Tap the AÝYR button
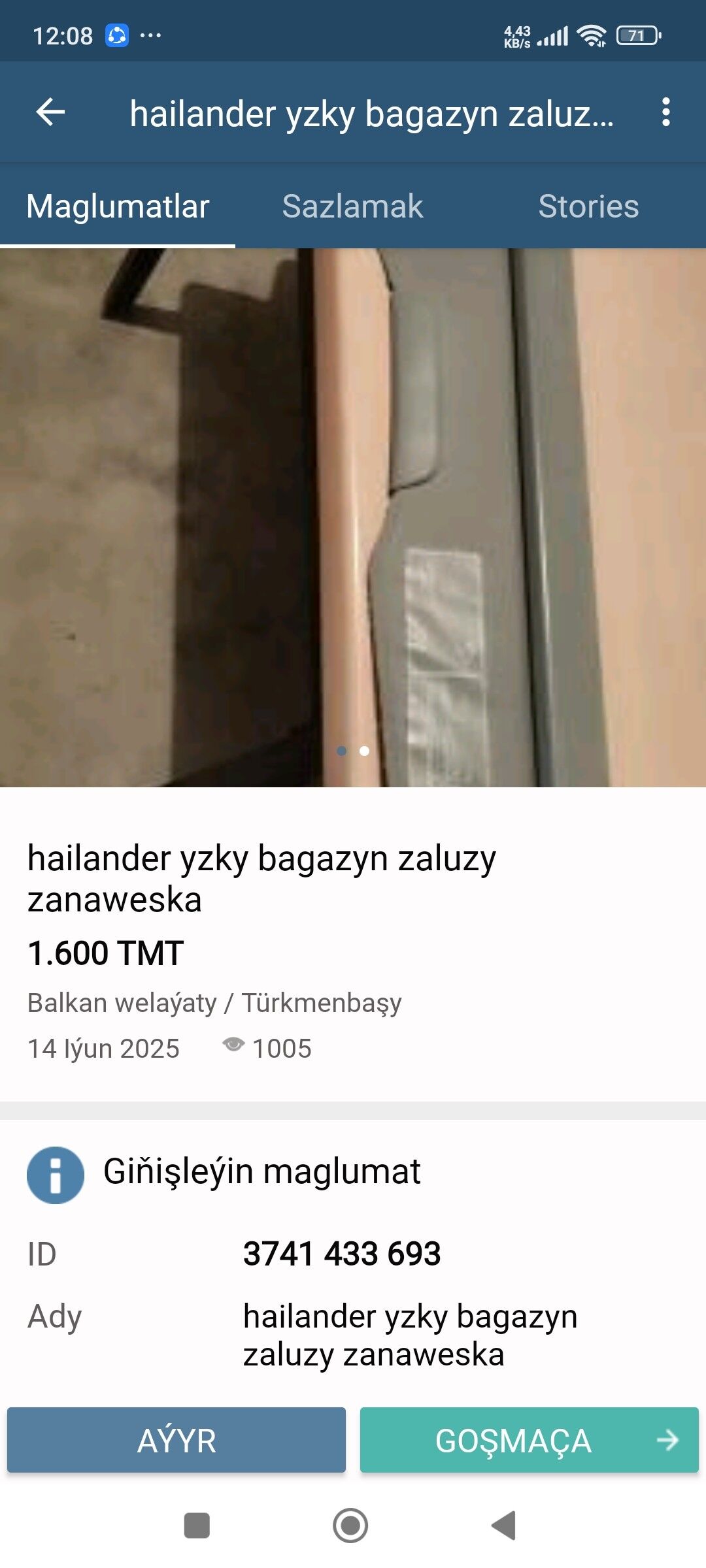 pos(176,1440)
